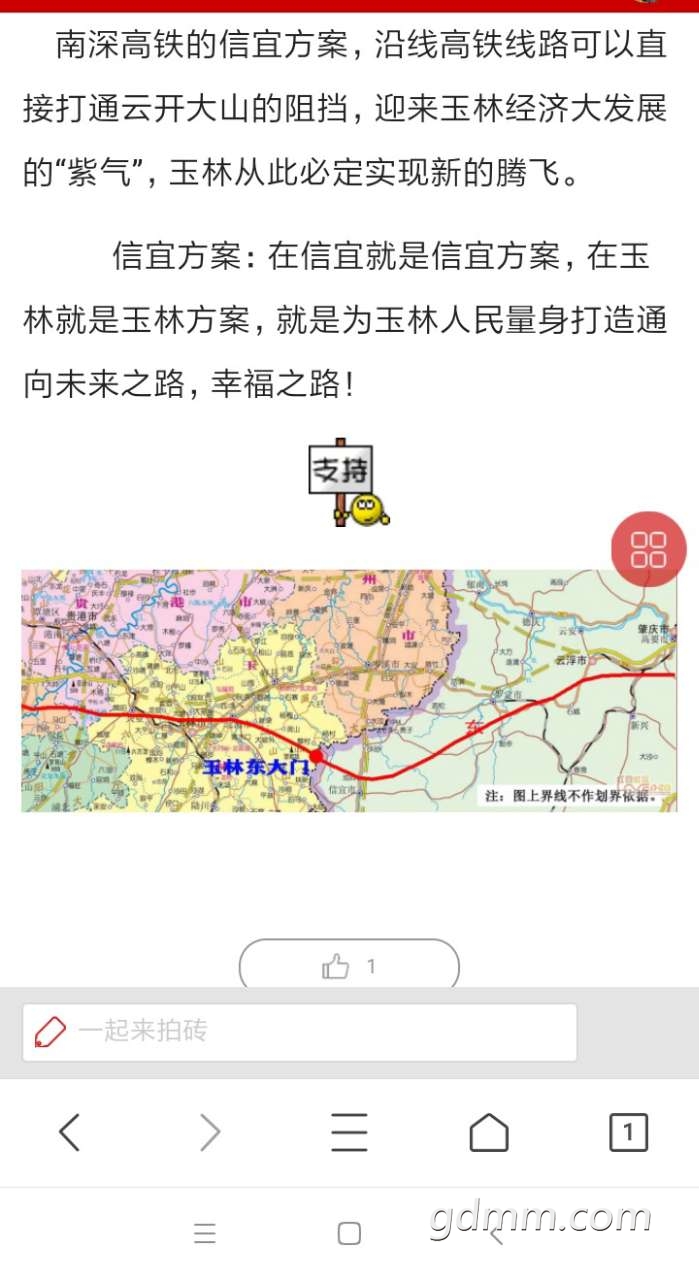Tap the 一起来拍砖 comment field

[299, 1032]
